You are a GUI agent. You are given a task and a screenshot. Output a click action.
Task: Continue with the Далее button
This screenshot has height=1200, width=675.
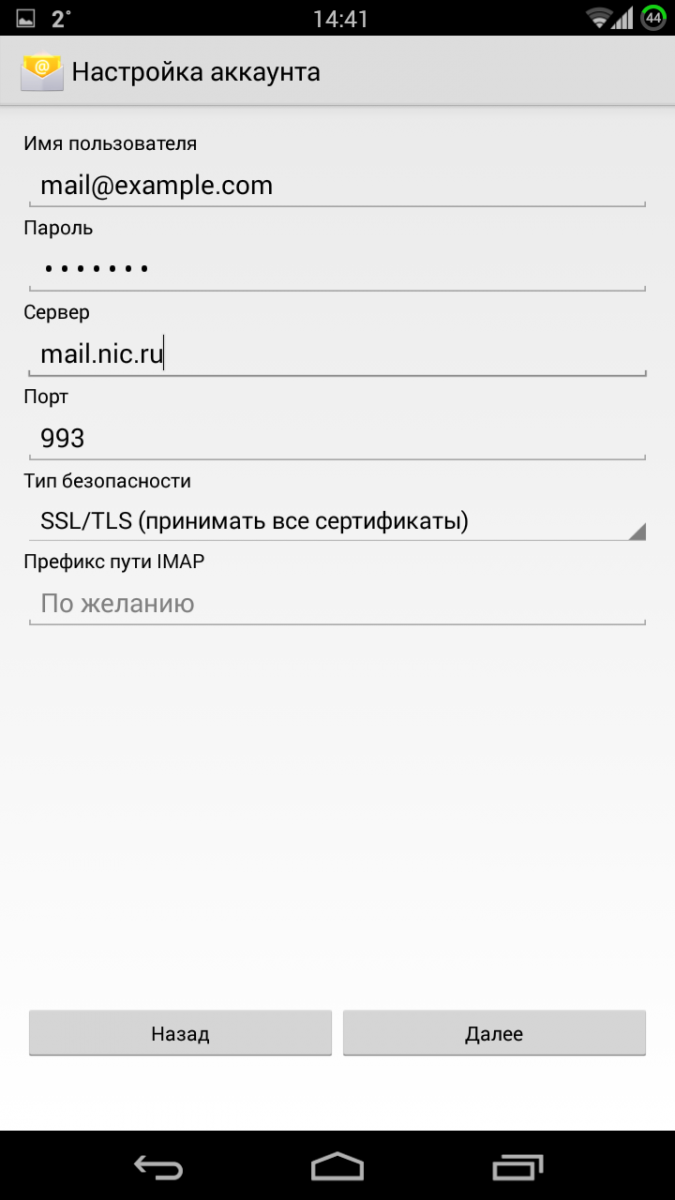tap(494, 1033)
